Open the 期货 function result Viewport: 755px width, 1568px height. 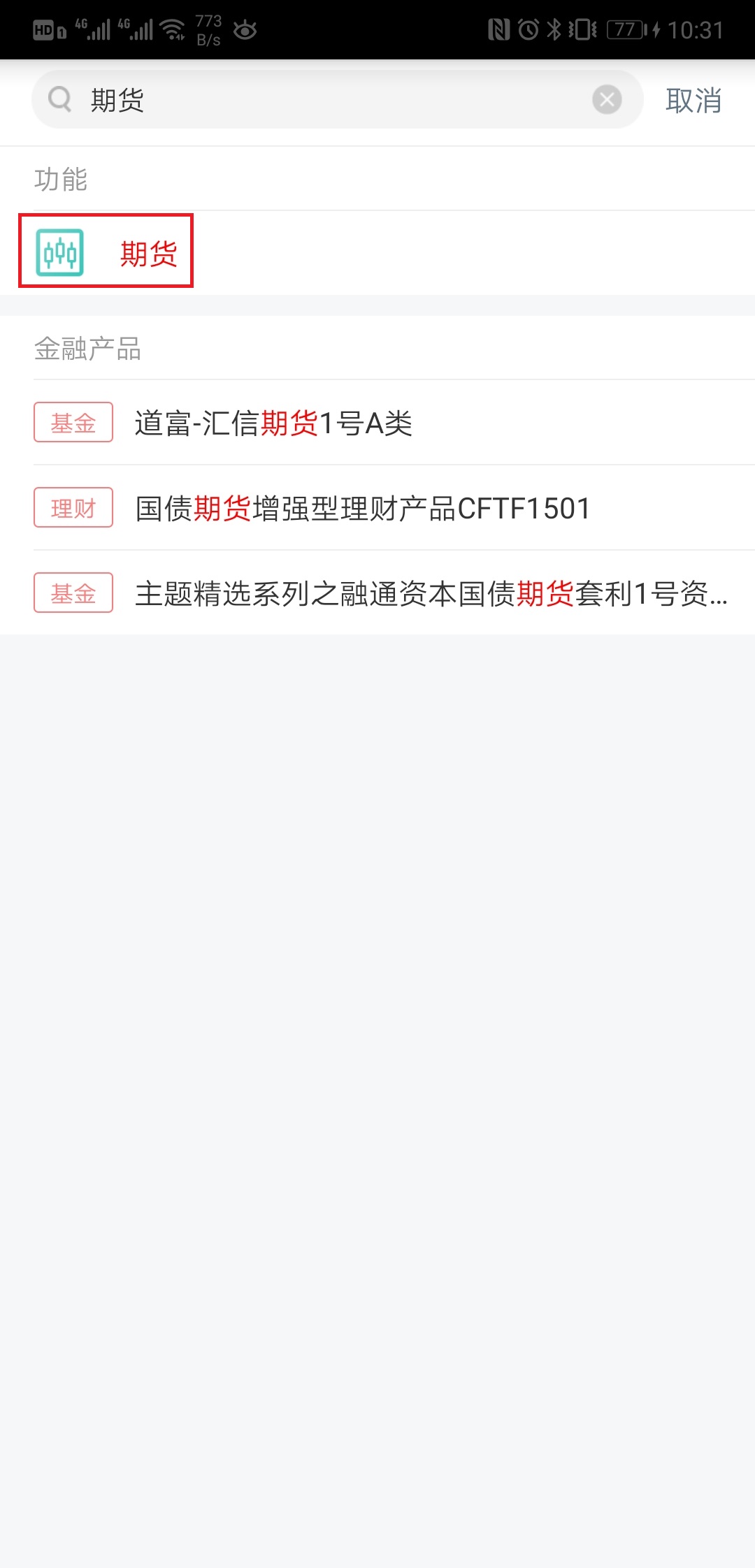(106, 252)
